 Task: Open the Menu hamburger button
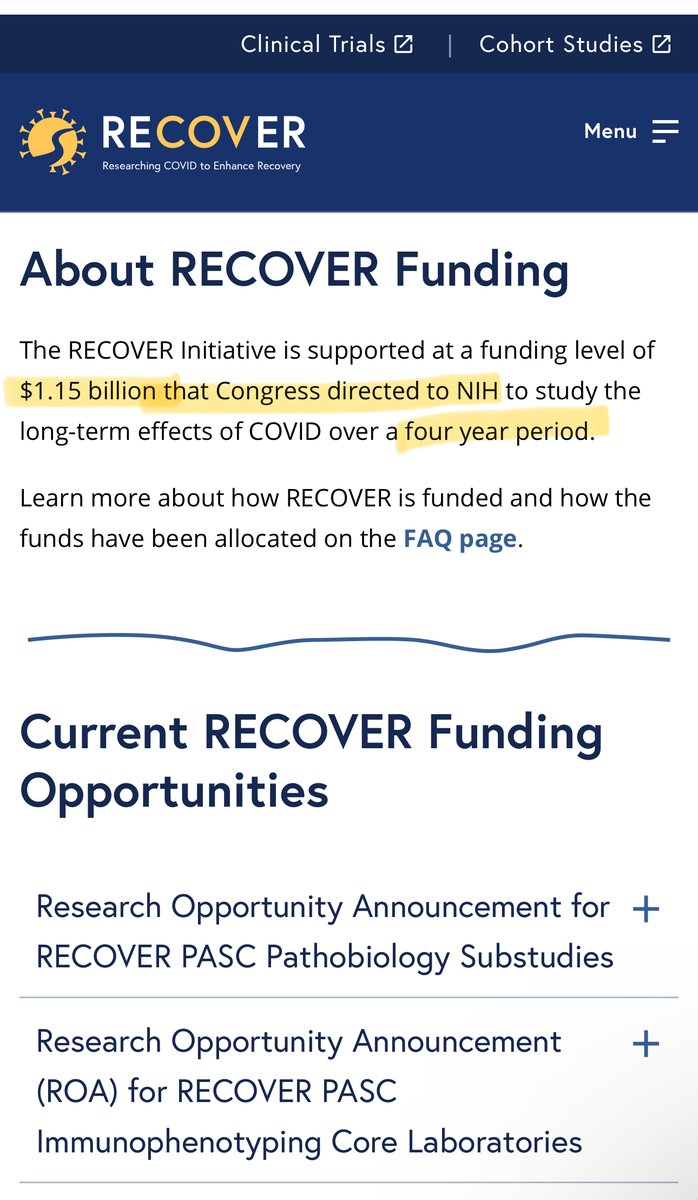coord(631,131)
